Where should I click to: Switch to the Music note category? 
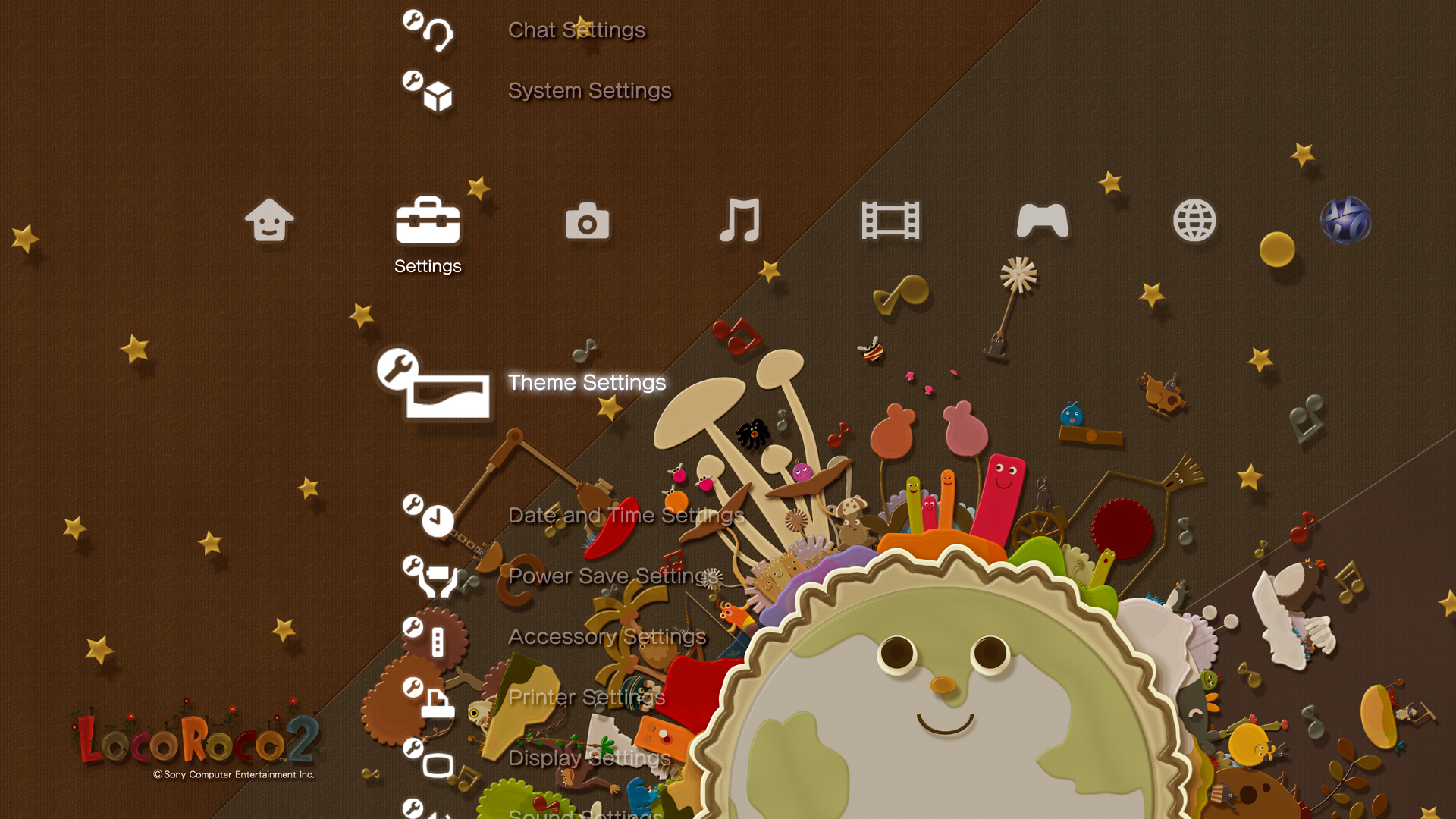[739, 221]
